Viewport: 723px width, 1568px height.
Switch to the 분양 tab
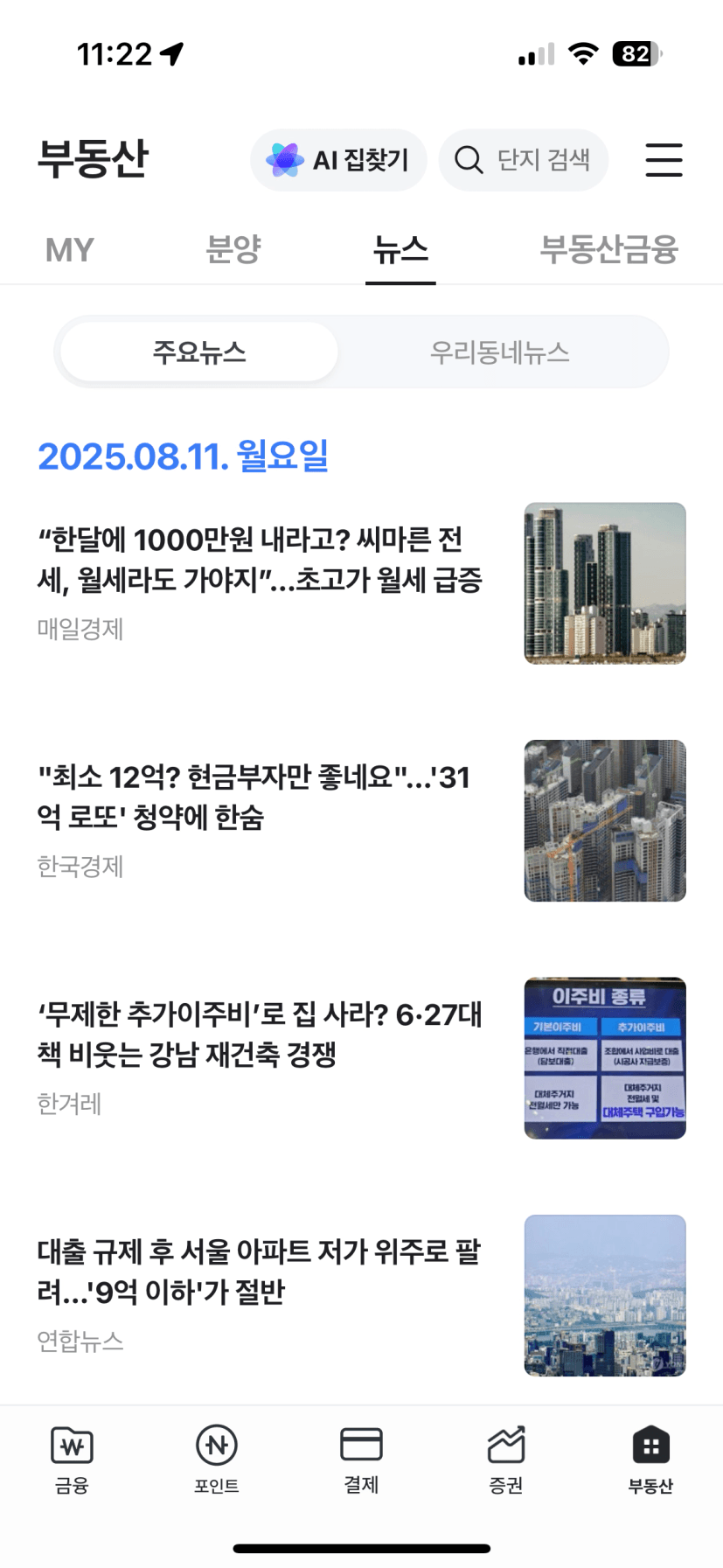(233, 250)
